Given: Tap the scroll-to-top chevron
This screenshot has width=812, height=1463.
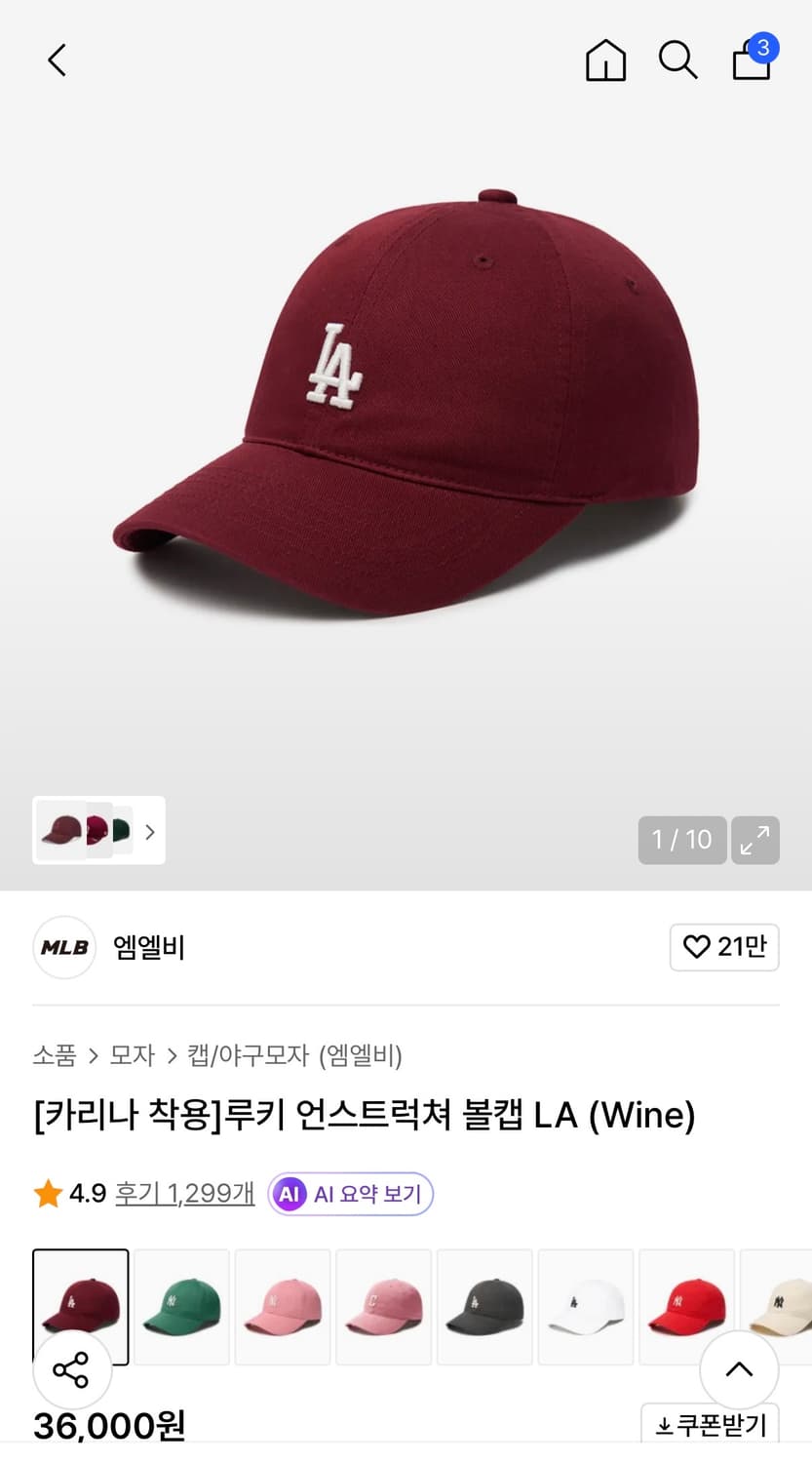Looking at the screenshot, I should (739, 1369).
